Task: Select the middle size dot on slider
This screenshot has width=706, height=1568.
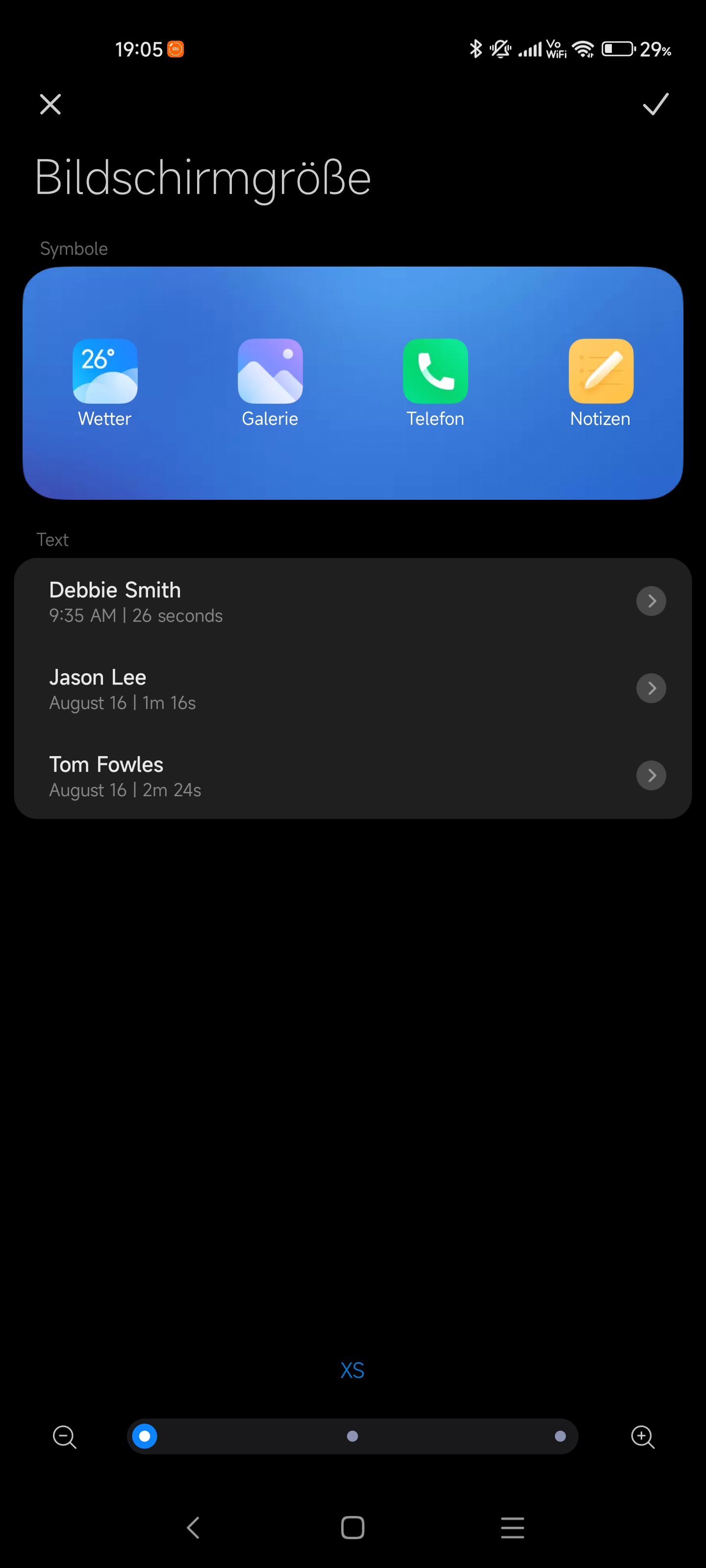Action: pyautogui.click(x=352, y=1437)
